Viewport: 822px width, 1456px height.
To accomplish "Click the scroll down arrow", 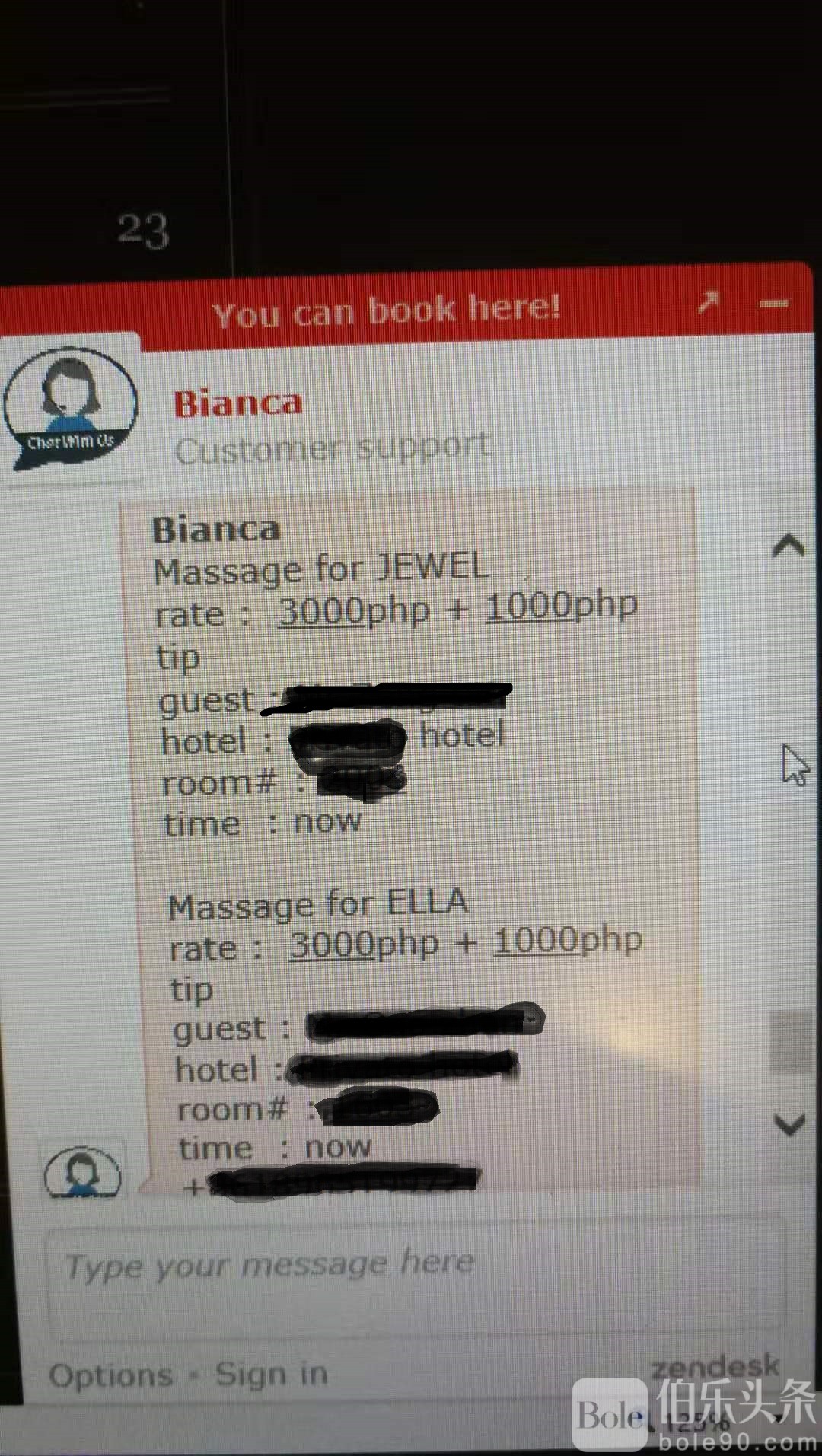I will pyautogui.click(x=789, y=1124).
